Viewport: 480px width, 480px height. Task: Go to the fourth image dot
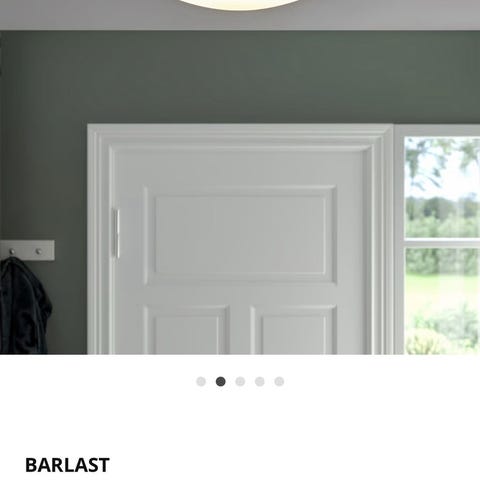coord(260,381)
